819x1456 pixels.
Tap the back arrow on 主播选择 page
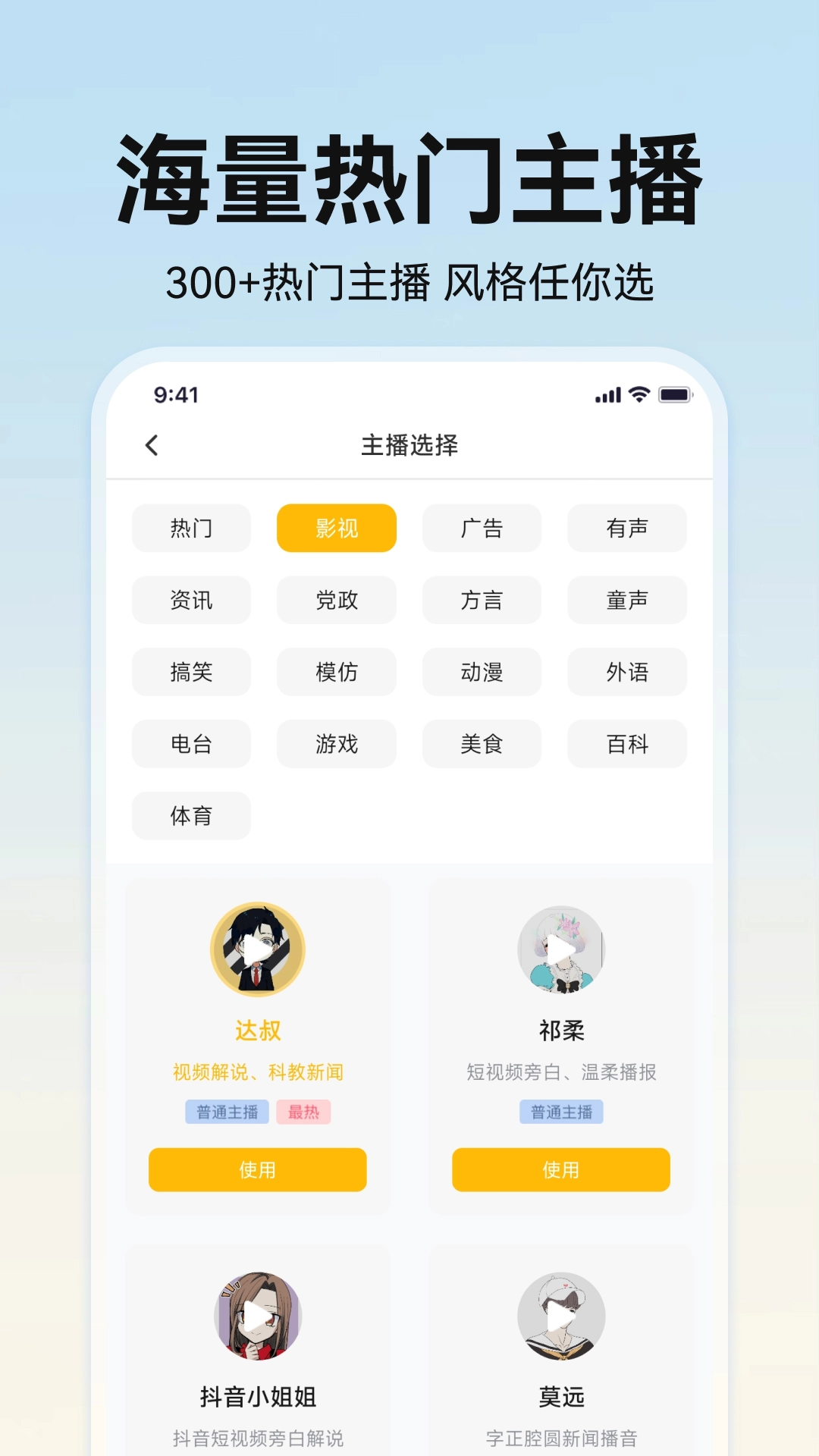(x=152, y=445)
